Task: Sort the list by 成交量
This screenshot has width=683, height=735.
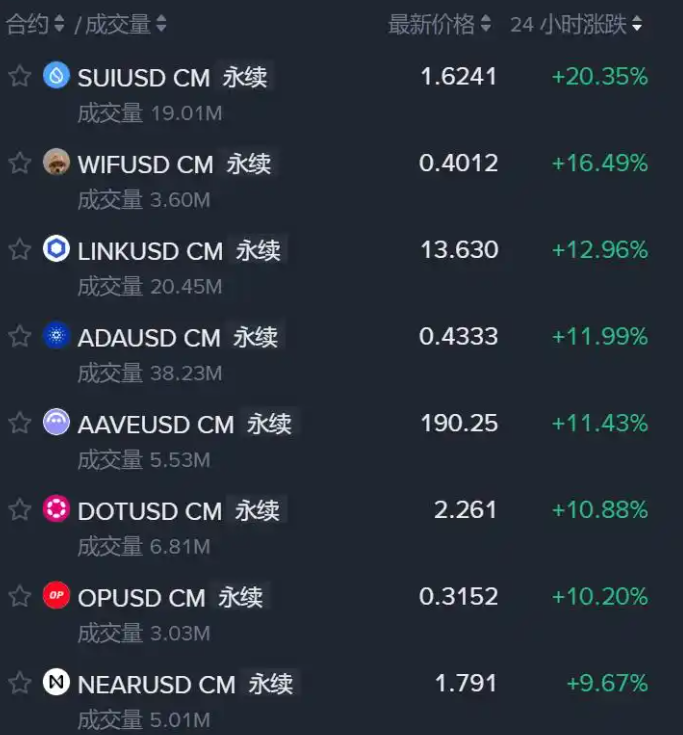Action: pos(125,24)
